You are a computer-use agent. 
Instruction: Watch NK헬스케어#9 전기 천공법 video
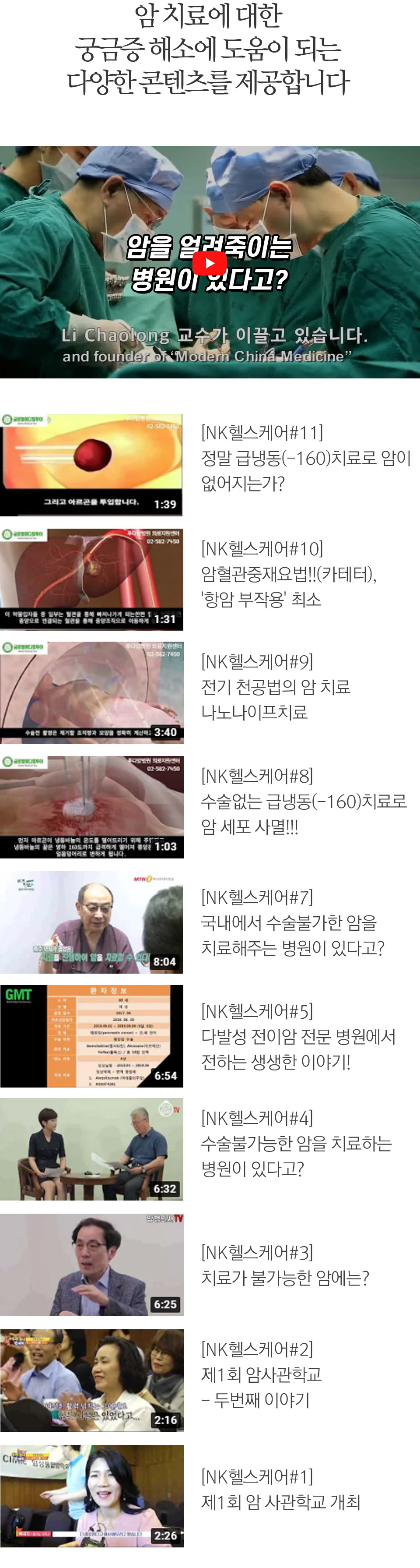pyautogui.click(x=91, y=692)
